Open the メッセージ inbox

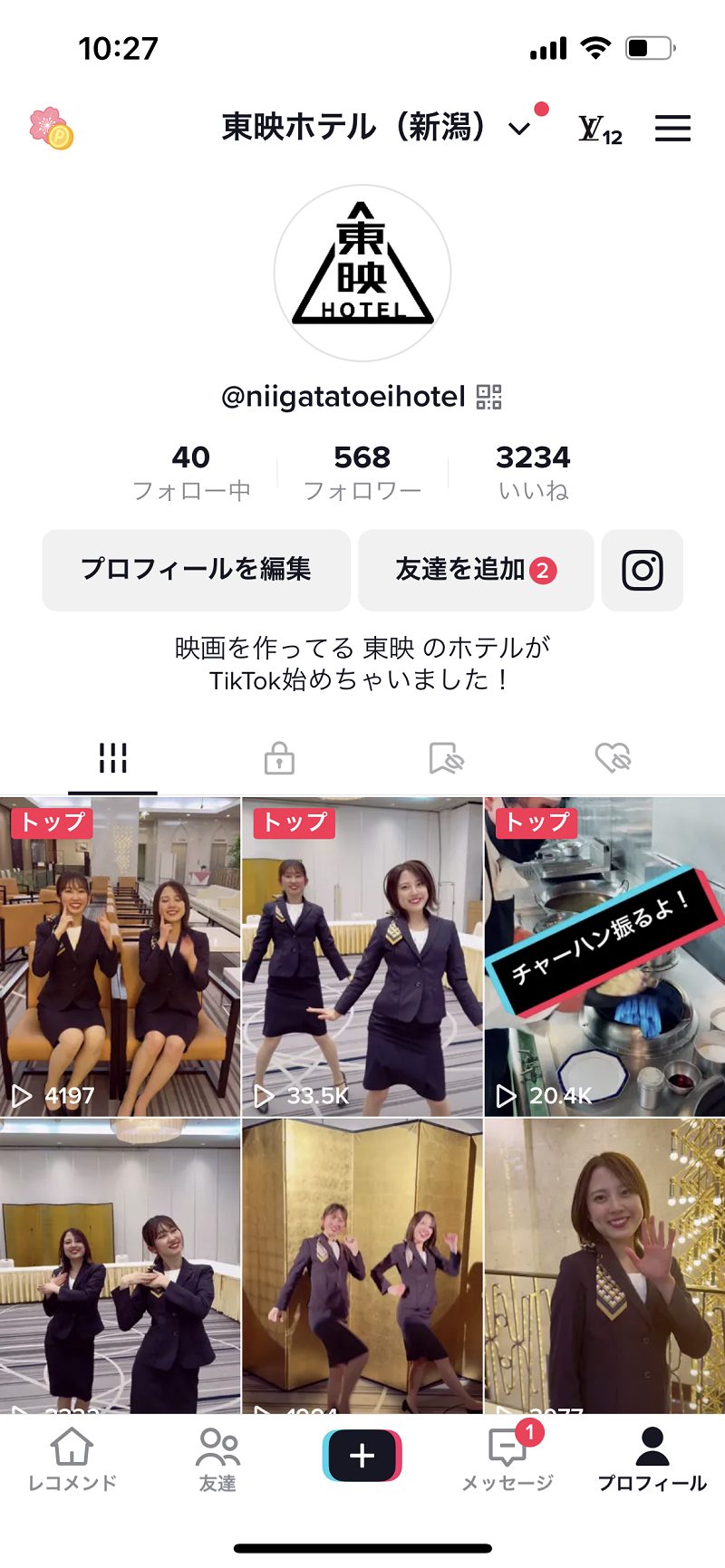507,1459
